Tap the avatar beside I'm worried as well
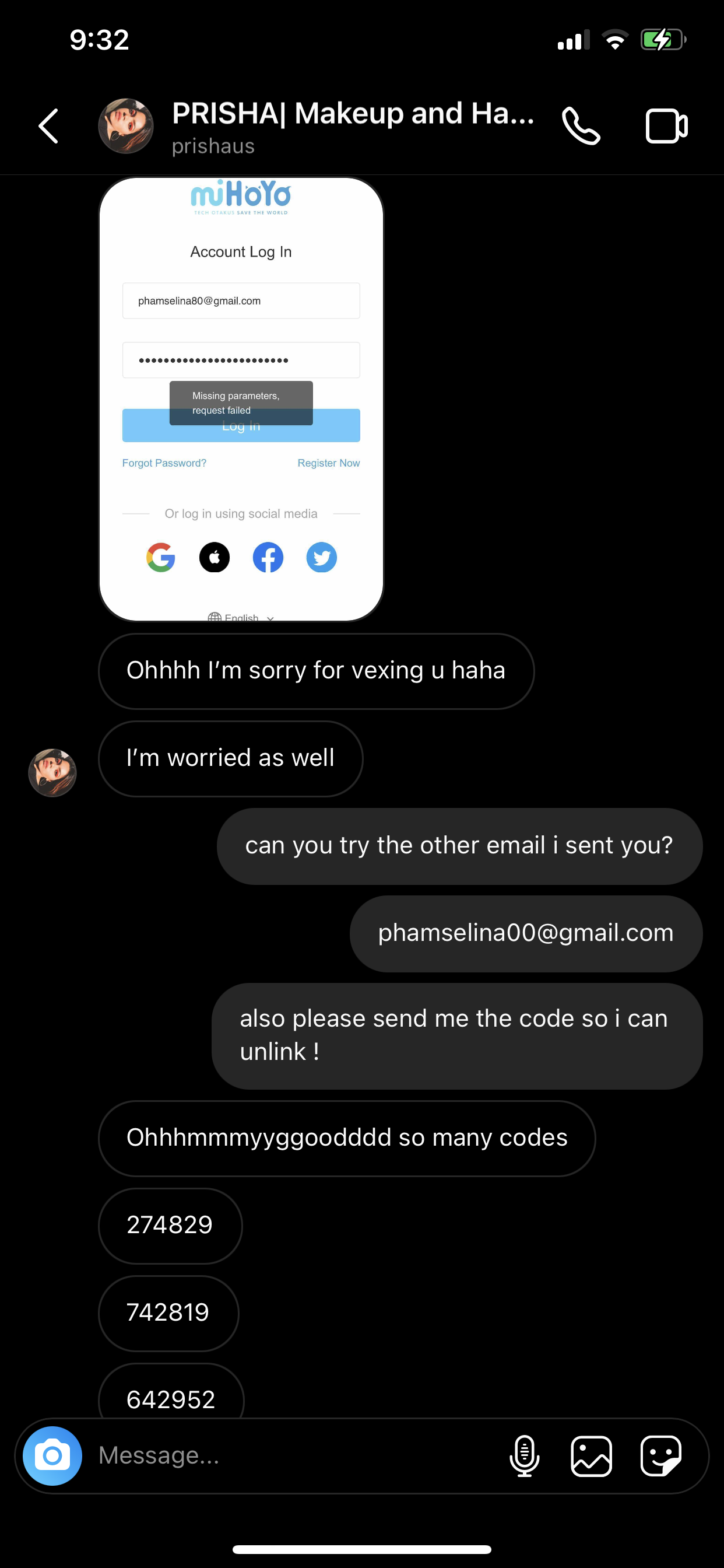Screen dimensions: 724x1568 coord(52,772)
